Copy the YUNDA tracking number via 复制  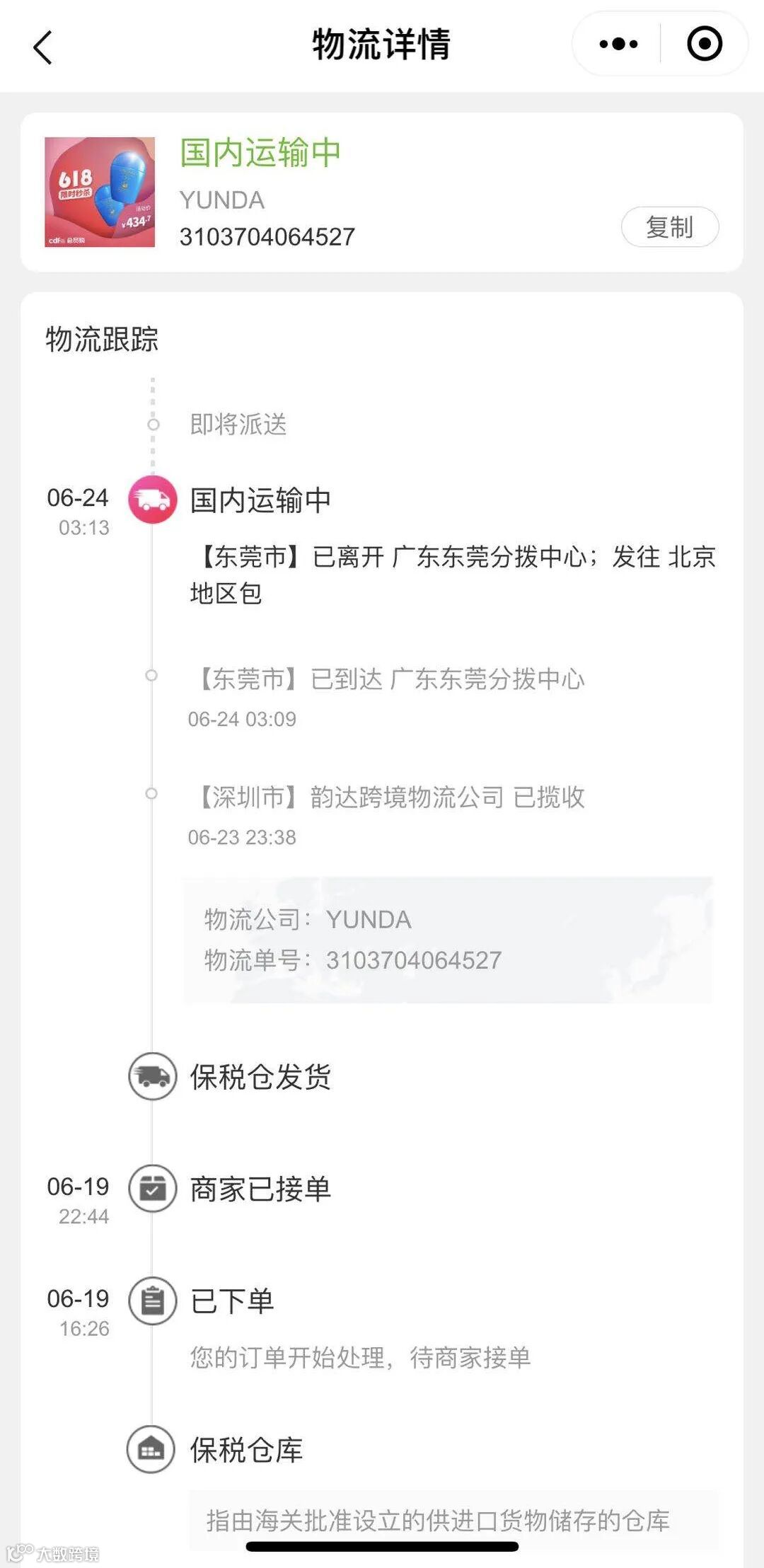669,227
